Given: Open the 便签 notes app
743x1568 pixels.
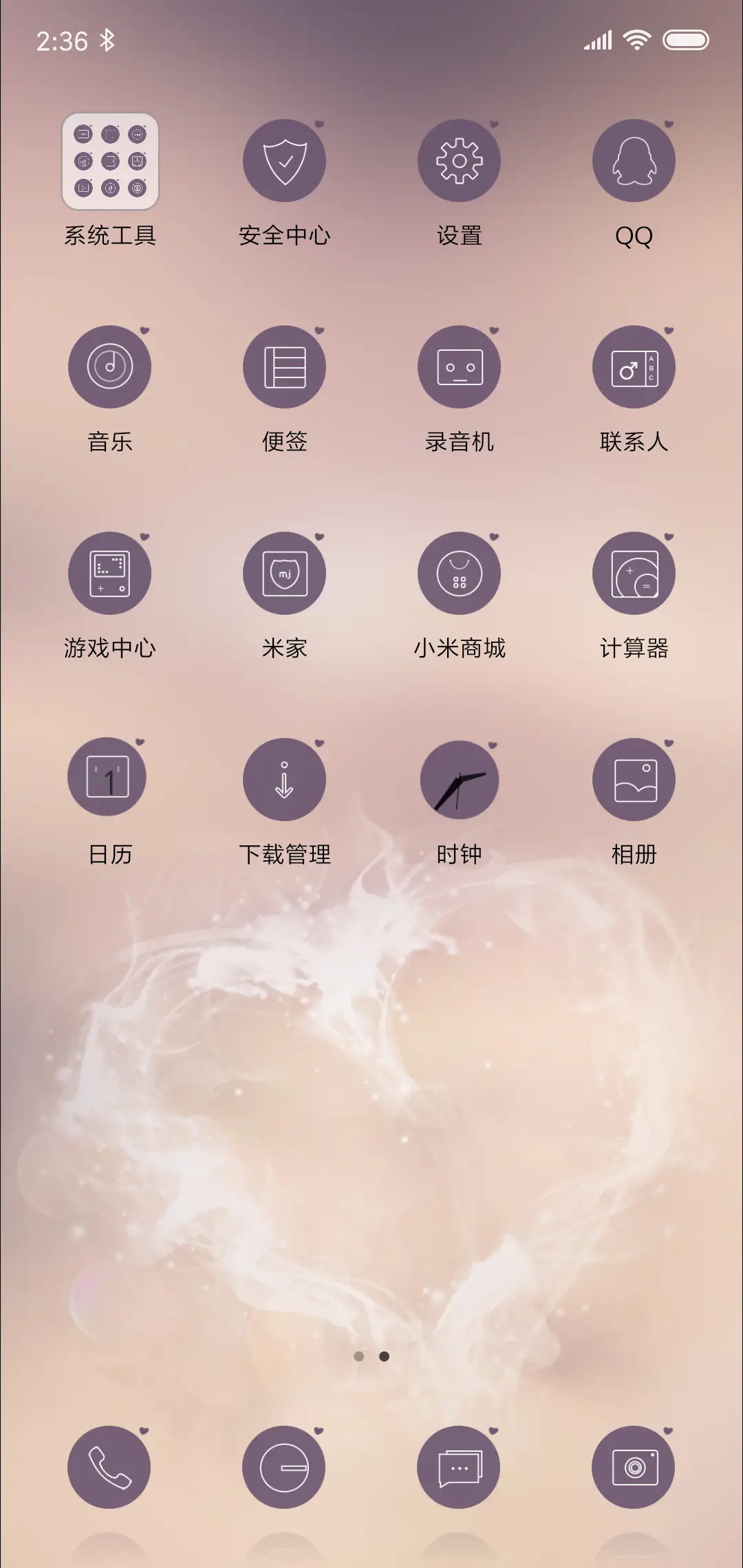Looking at the screenshot, I should (284, 367).
